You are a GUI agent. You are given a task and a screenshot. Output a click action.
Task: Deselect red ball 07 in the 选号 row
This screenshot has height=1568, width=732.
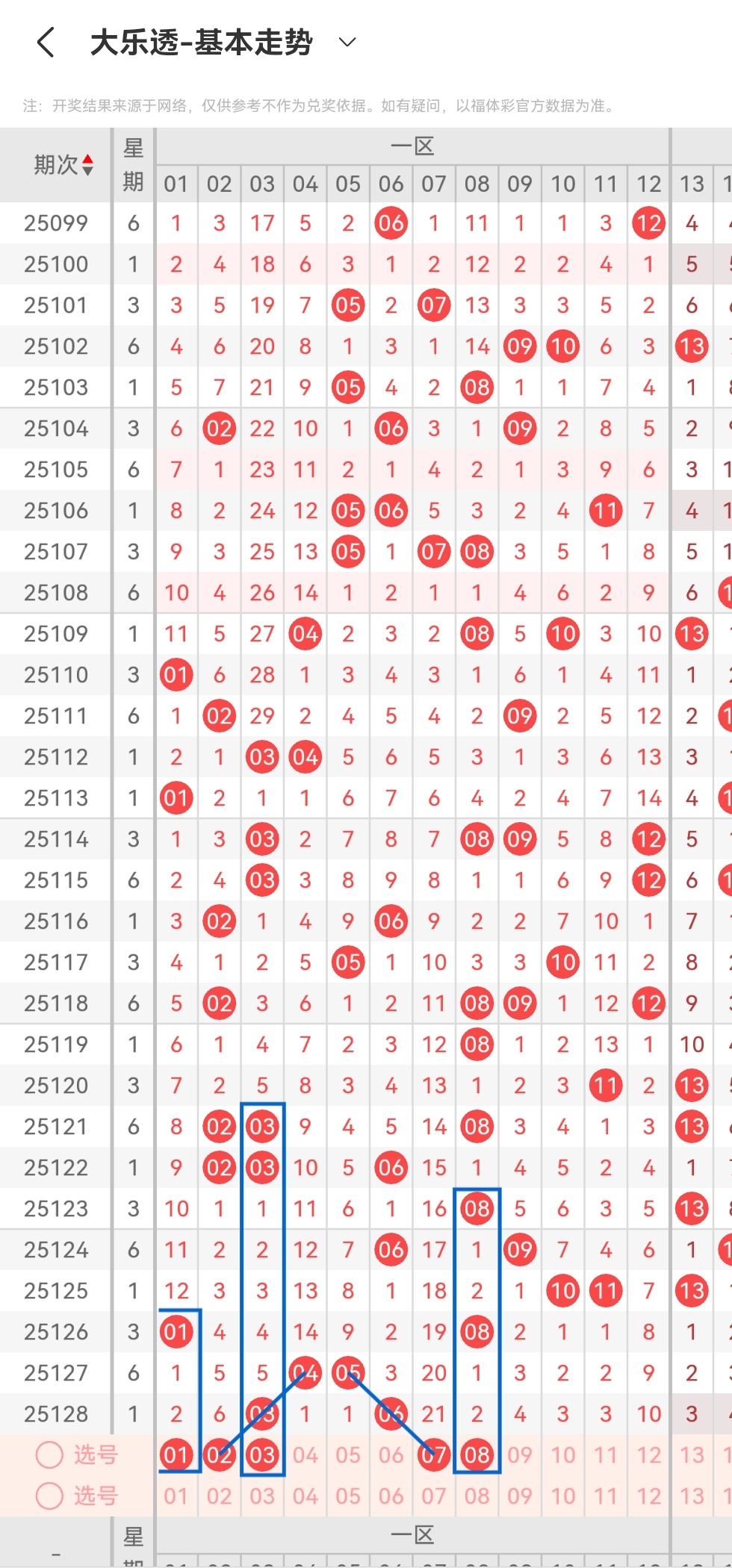pyautogui.click(x=434, y=1455)
